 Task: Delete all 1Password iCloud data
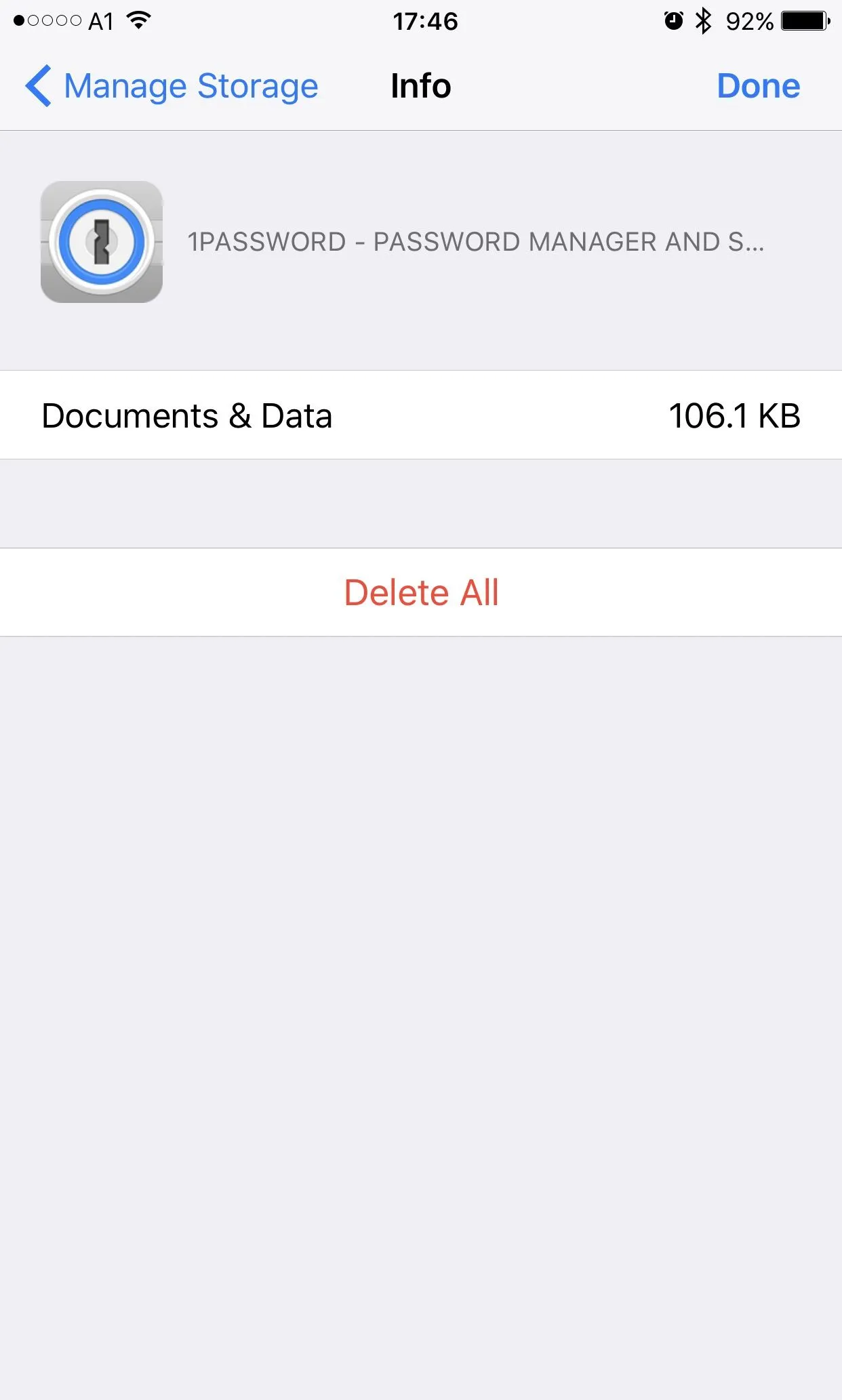(421, 592)
